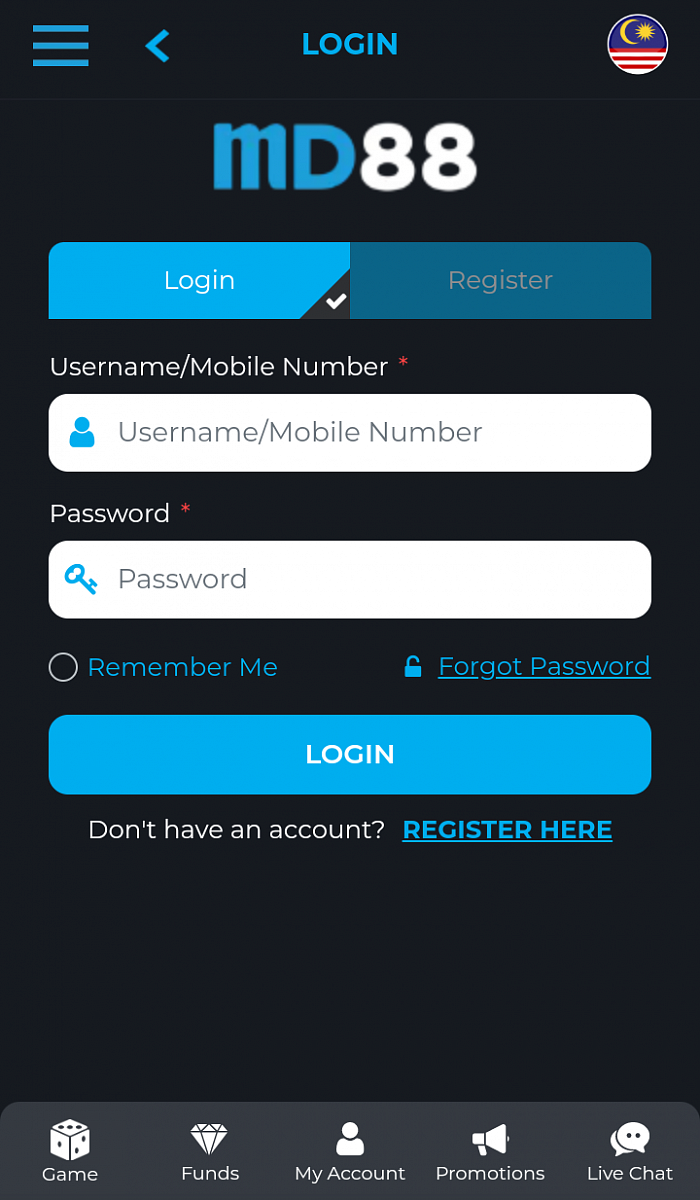Go to the Funds tab
Screen dimensions: 700x1200
[210, 1152]
